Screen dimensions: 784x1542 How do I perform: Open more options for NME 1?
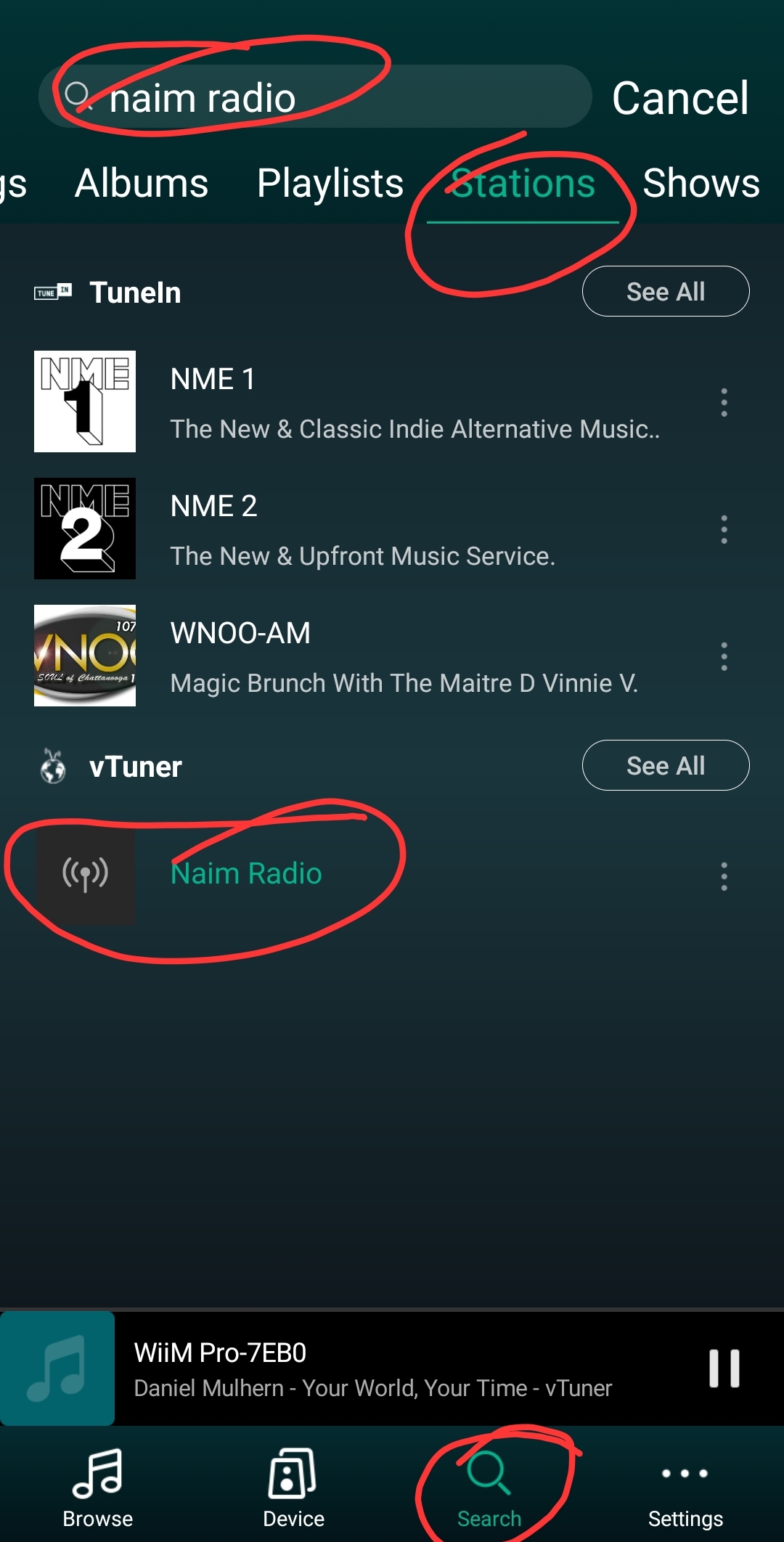click(x=724, y=401)
